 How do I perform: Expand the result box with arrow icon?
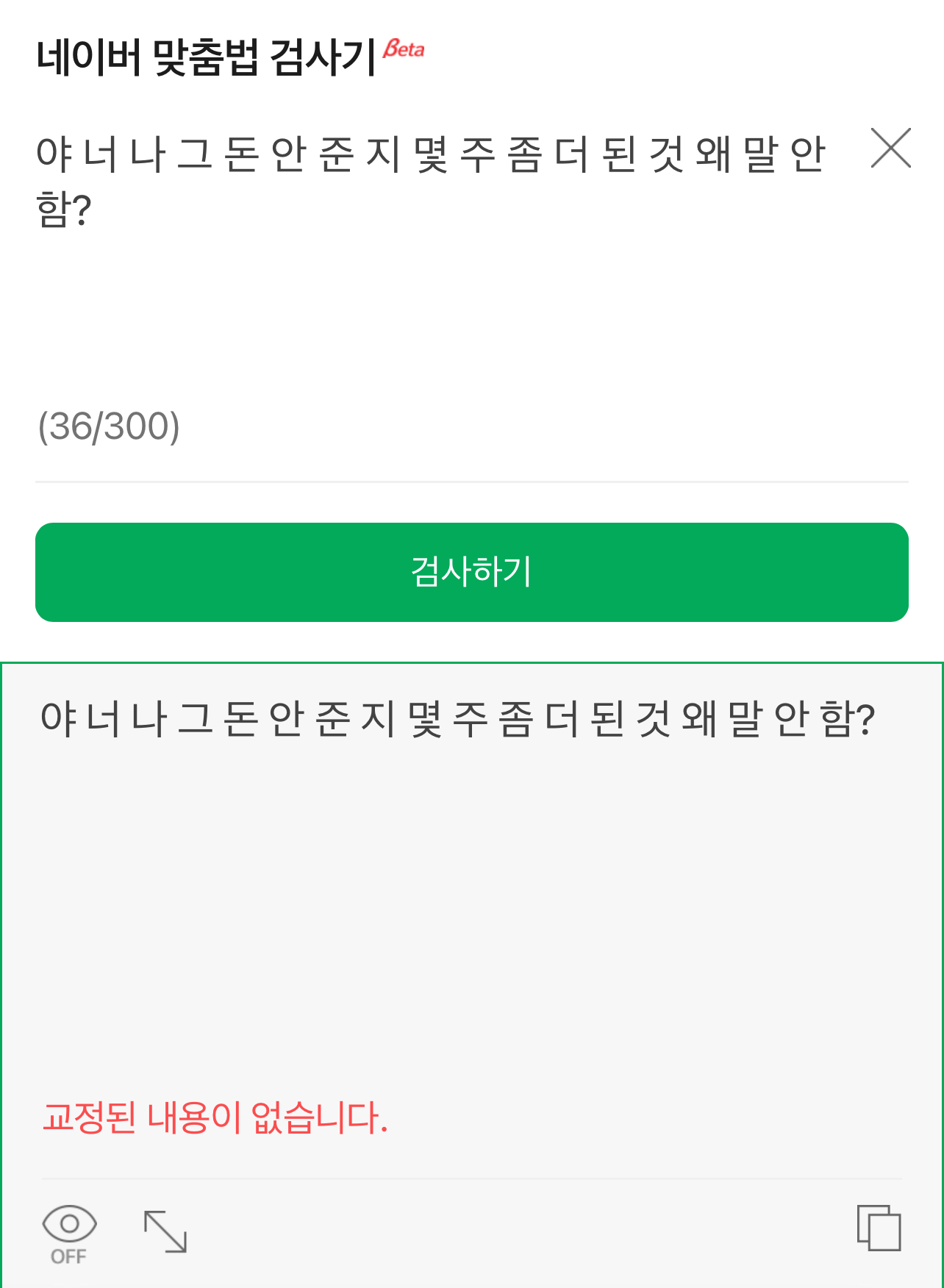165,1231
